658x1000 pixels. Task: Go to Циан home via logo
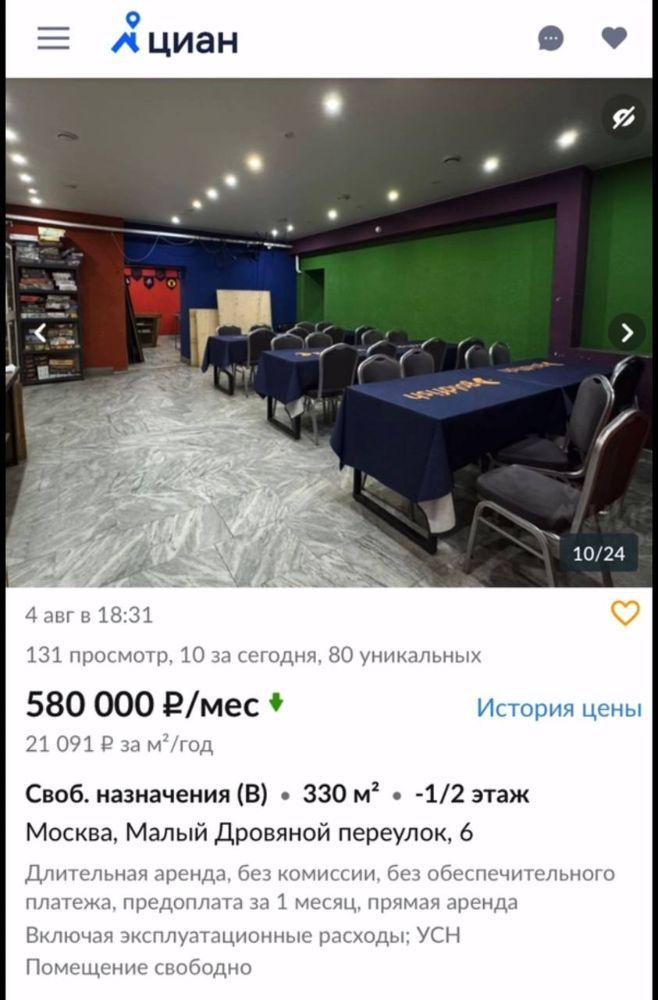[x=175, y=38]
